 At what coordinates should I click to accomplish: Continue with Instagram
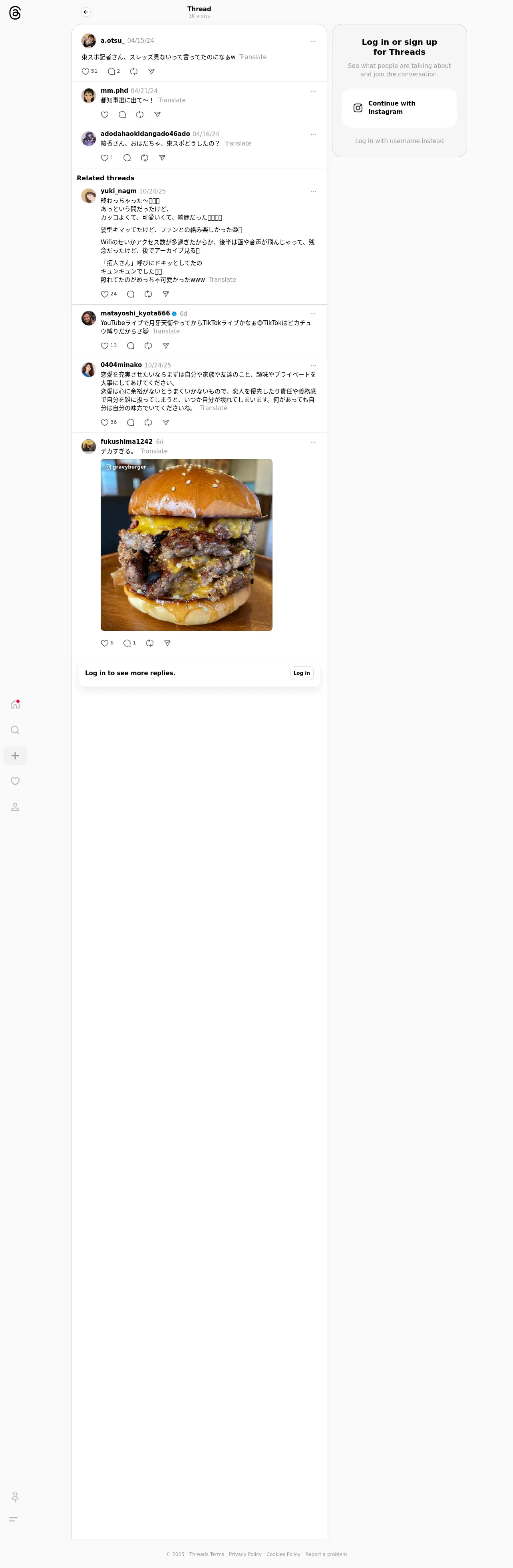coord(399,108)
